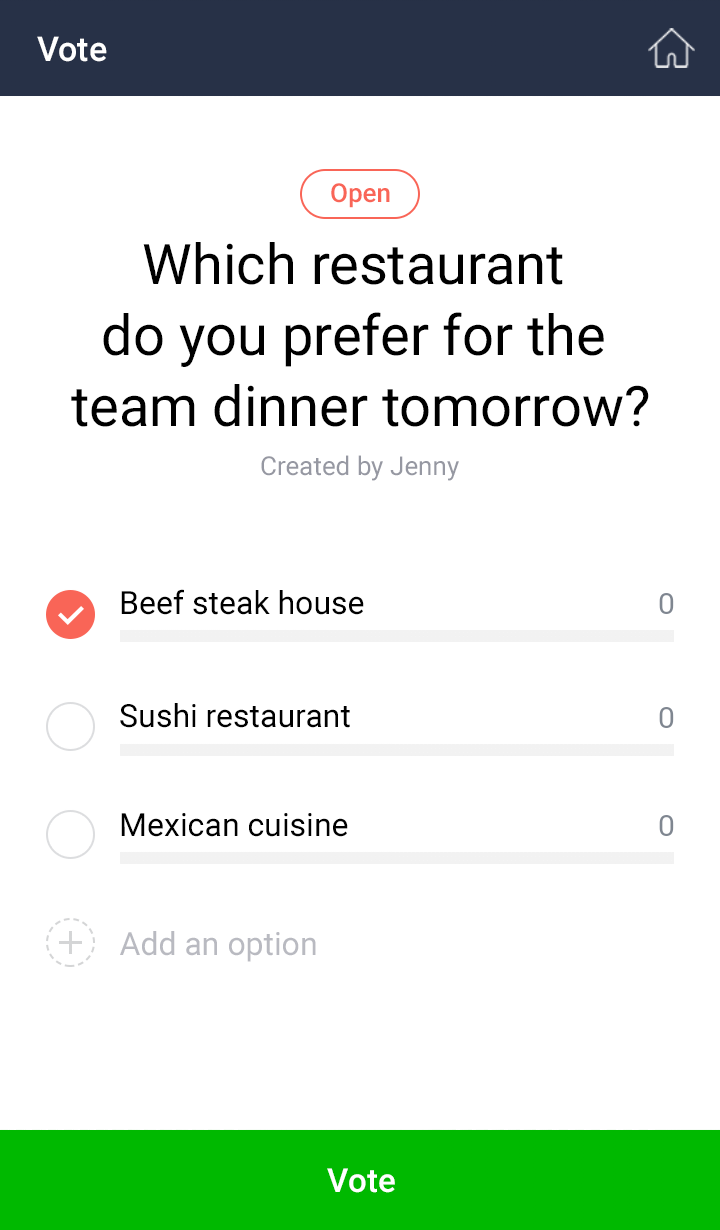The height and width of the screenshot is (1230, 720).
Task: Click the checkmark icon on Beef steak house
Action: (70, 614)
